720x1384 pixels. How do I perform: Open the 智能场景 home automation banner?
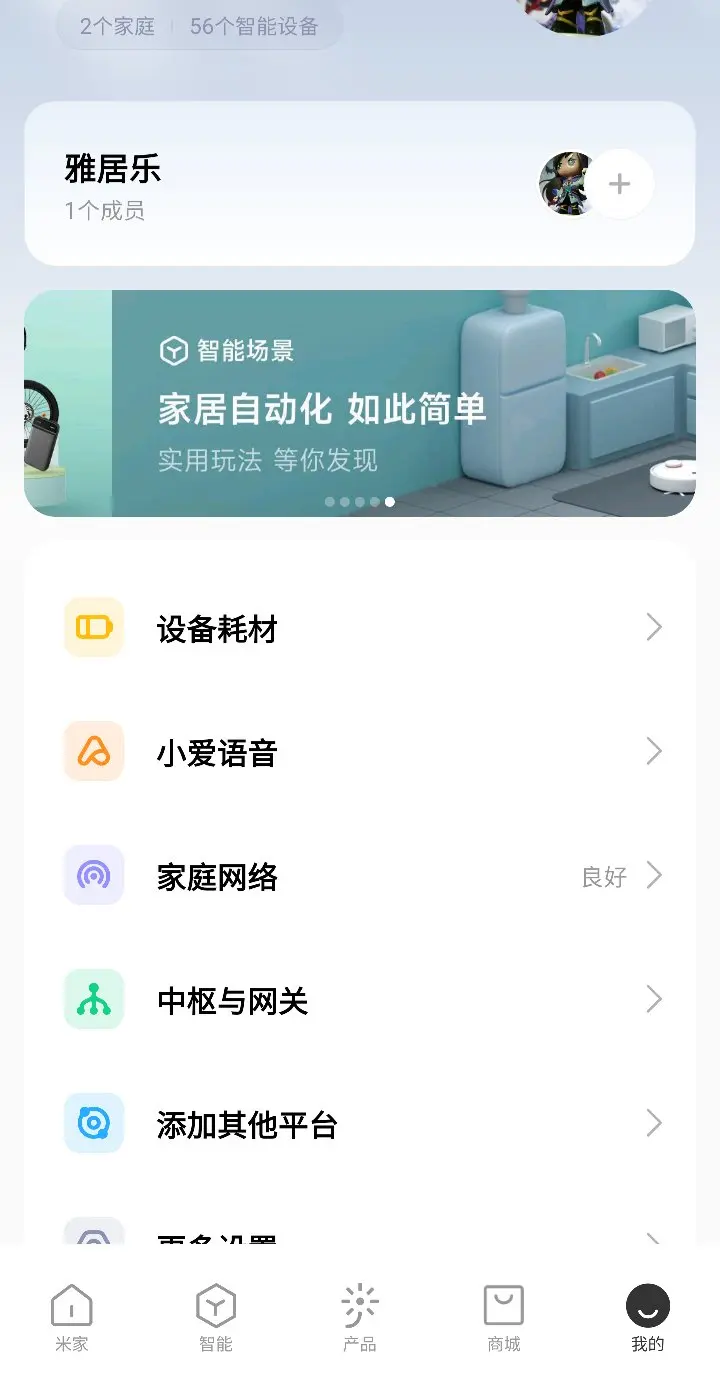pos(360,403)
